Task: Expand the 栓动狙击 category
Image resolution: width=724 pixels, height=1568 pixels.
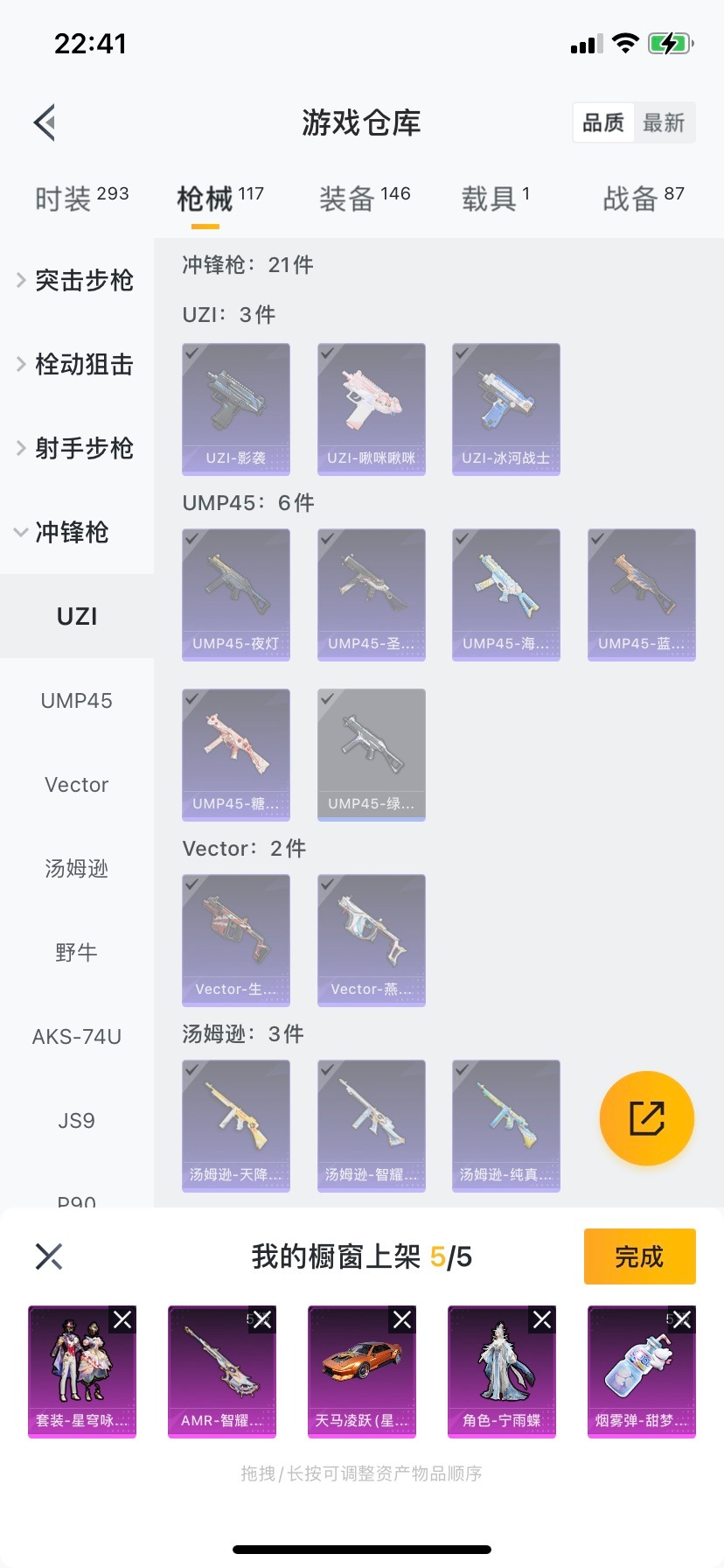Action: [76, 364]
